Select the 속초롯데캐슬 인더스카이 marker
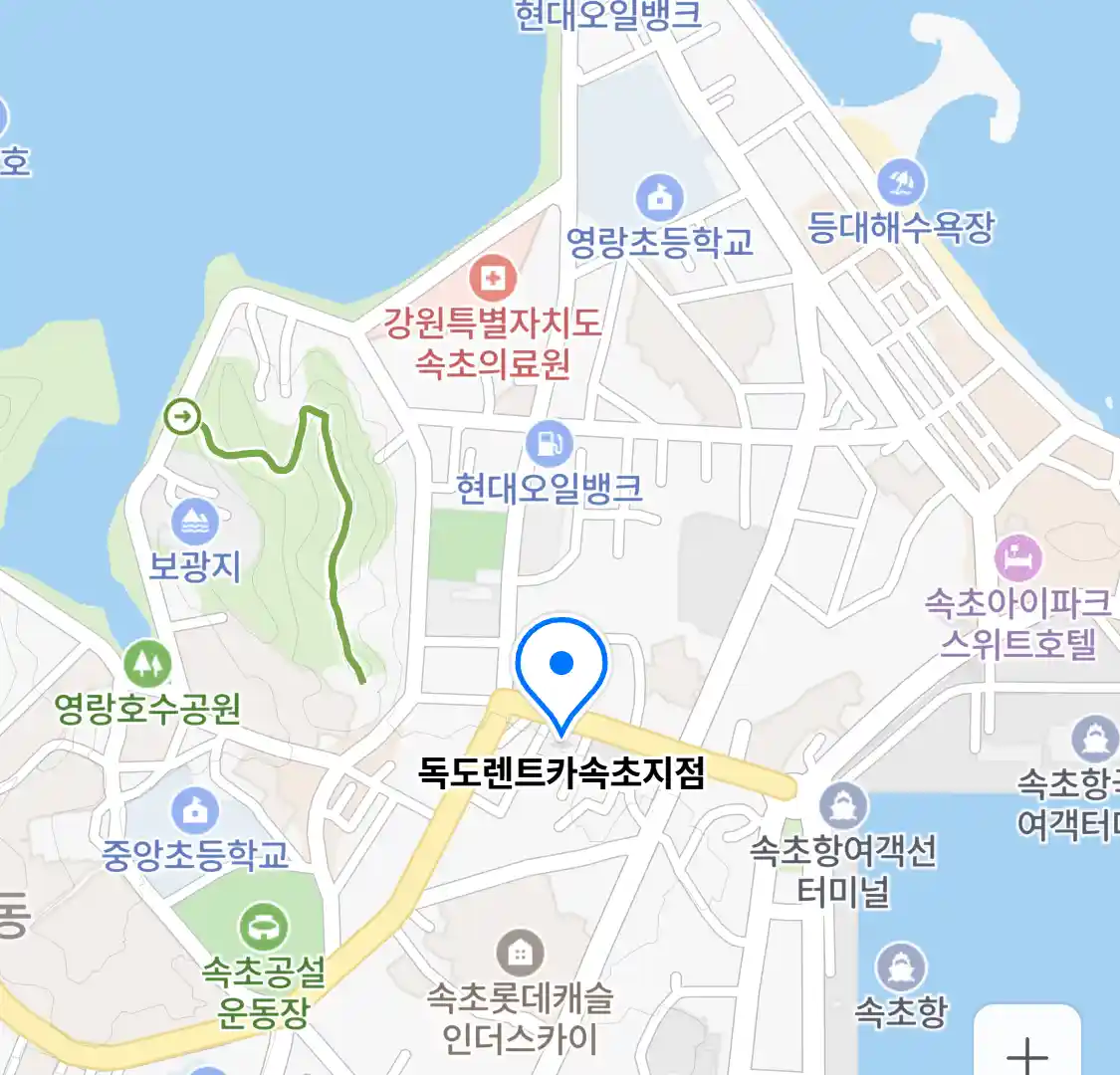The height and width of the screenshot is (1075, 1120). pos(519,954)
